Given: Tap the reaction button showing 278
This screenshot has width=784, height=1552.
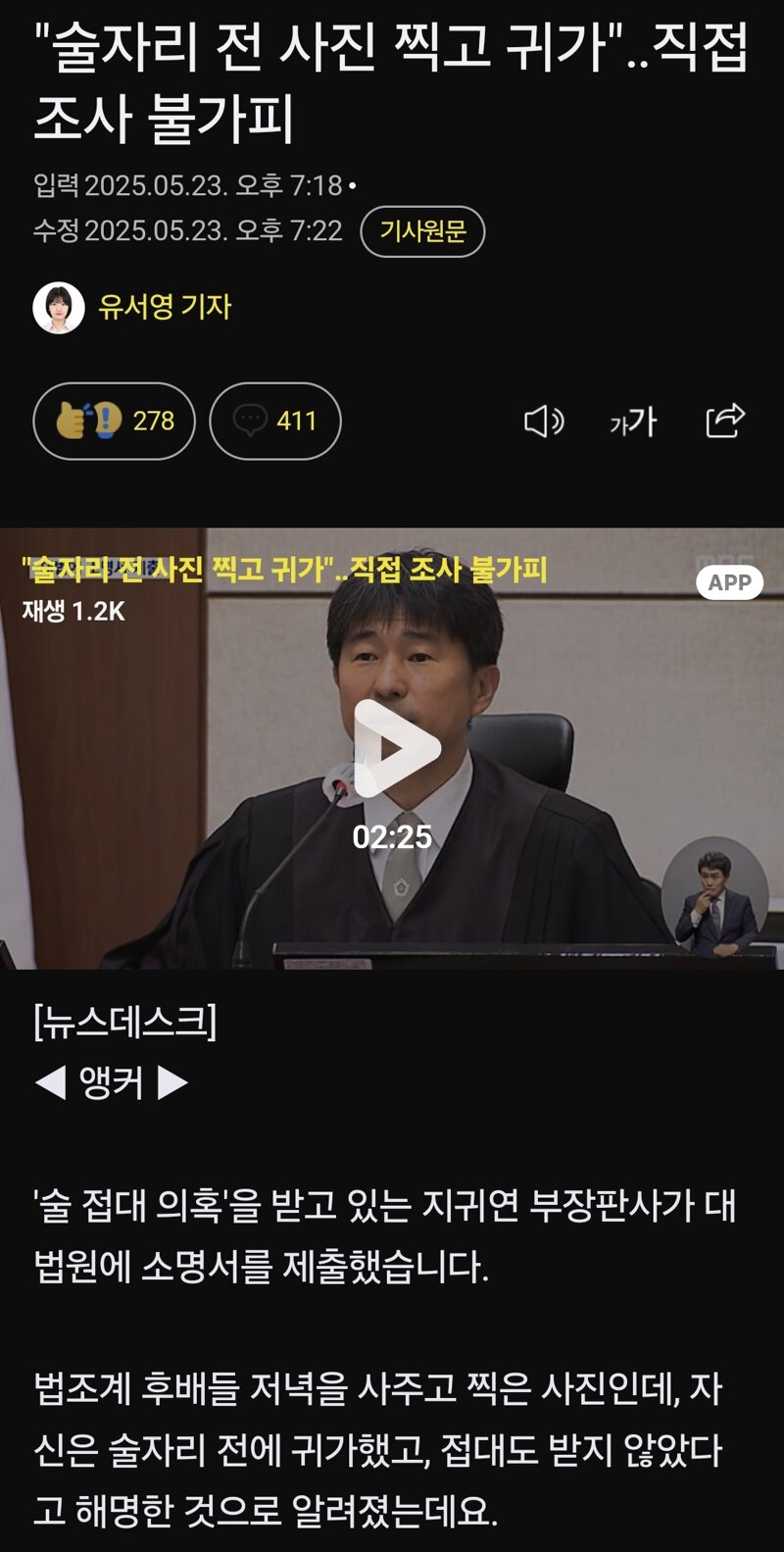Looking at the screenshot, I should coord(114,422).
